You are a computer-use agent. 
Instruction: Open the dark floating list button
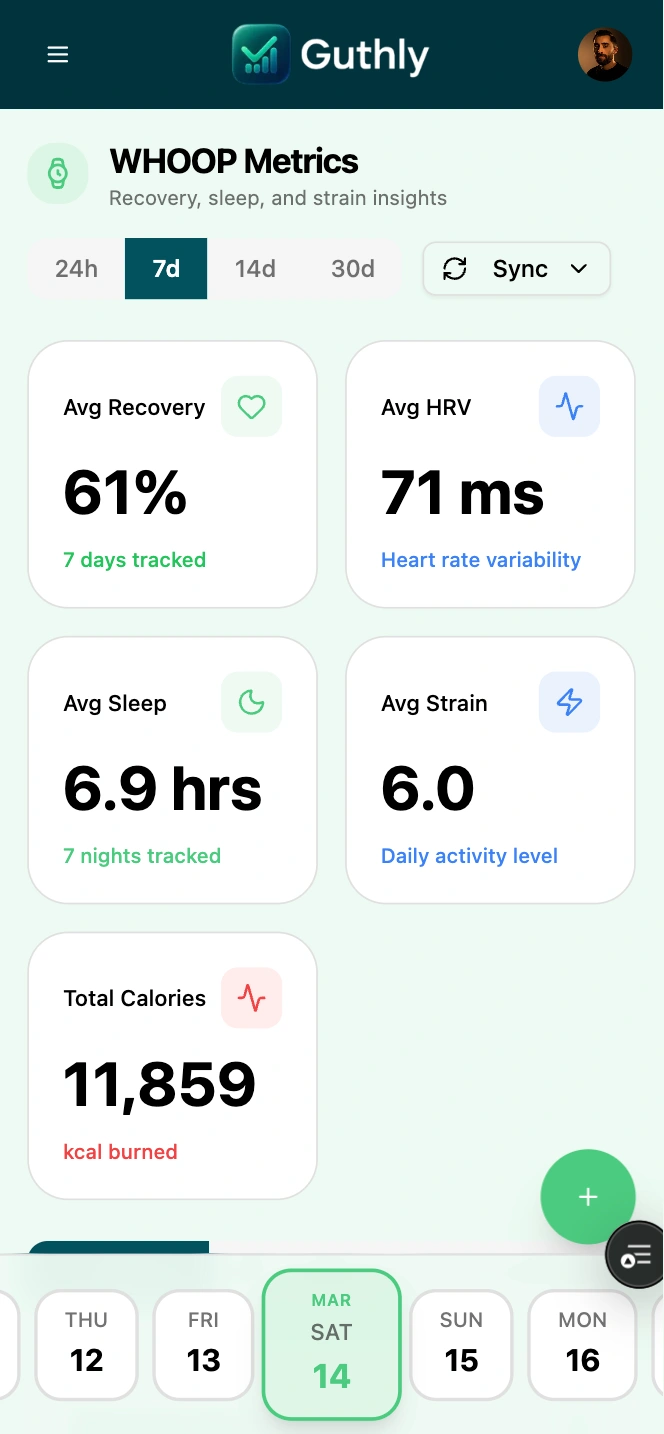click(x=636, y=1255)
